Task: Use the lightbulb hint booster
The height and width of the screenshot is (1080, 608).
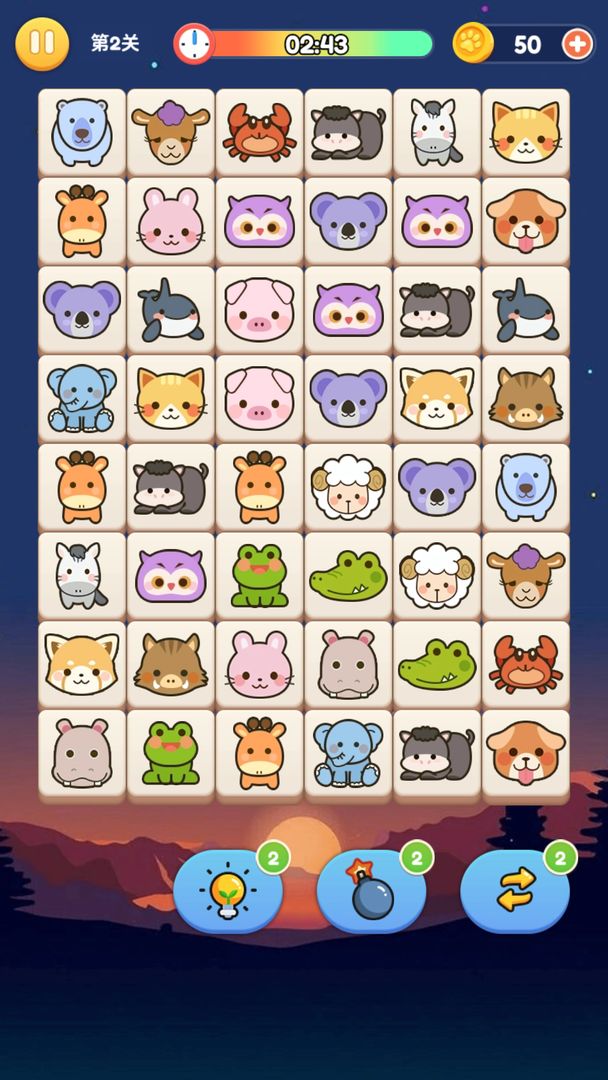Action: pyautogui.click(x=227, y=890)
